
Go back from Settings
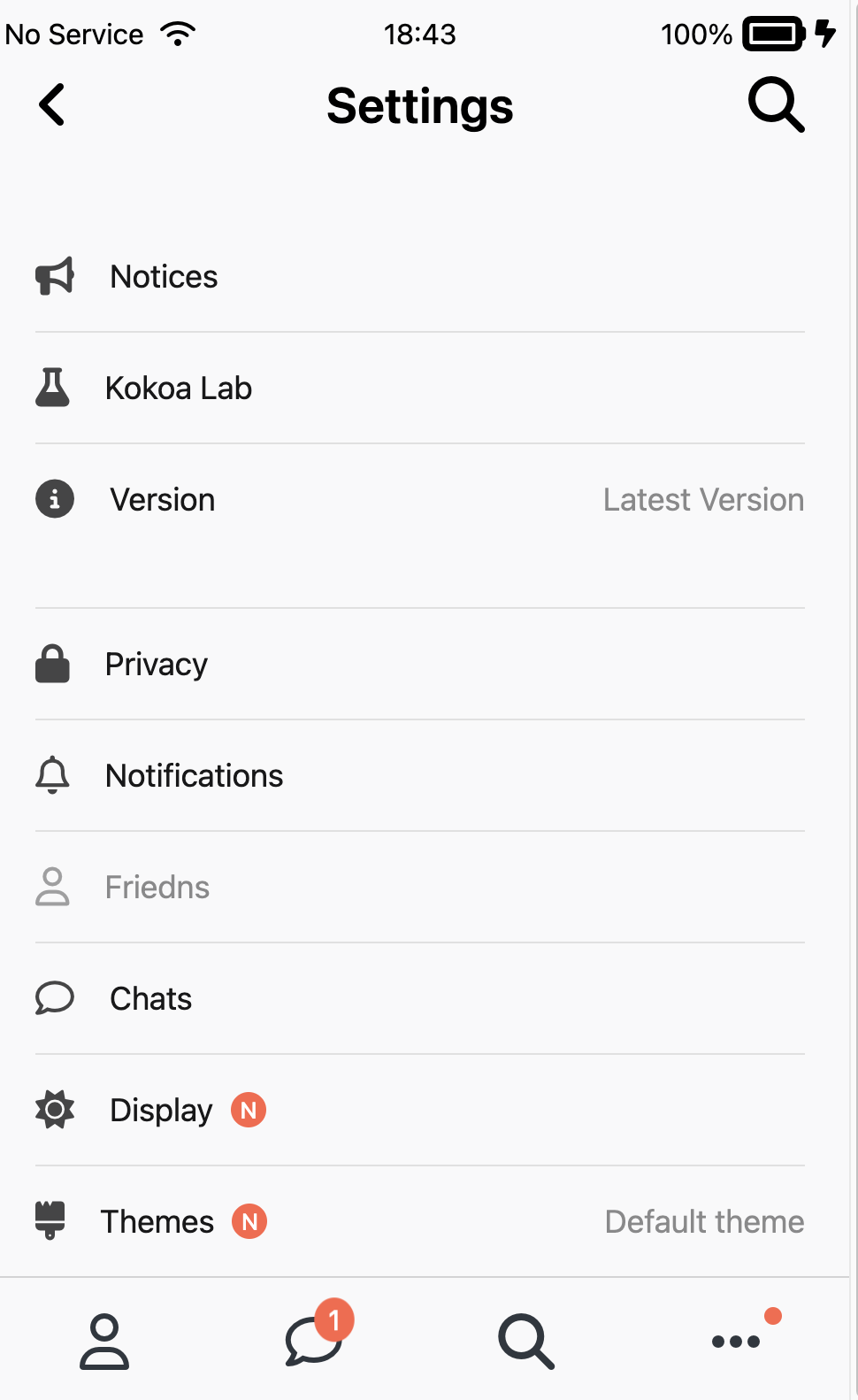pos(52,104)
